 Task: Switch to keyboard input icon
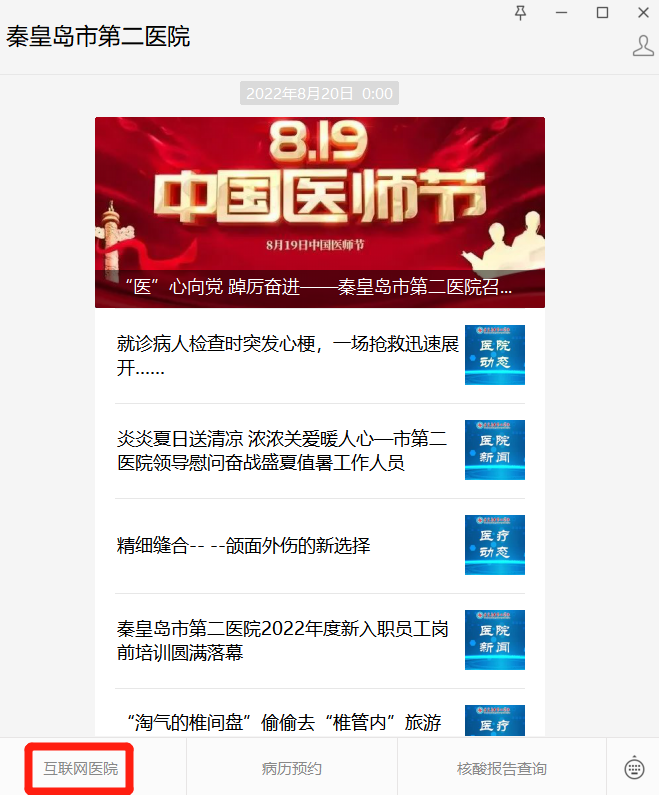(633, 768)
